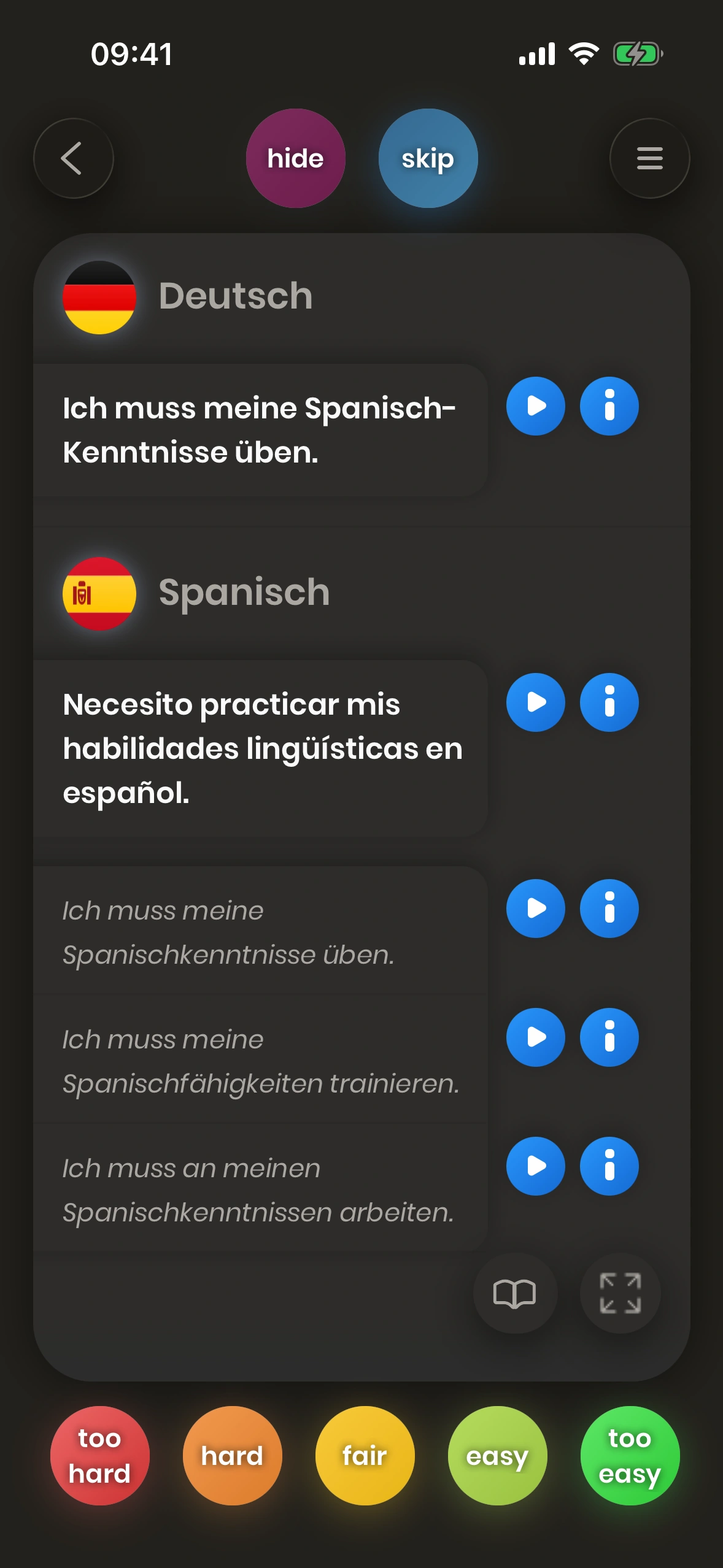Play 'Ich muss meine Spanischkenntnisse üben' alternative

click(x=535, y=909)
